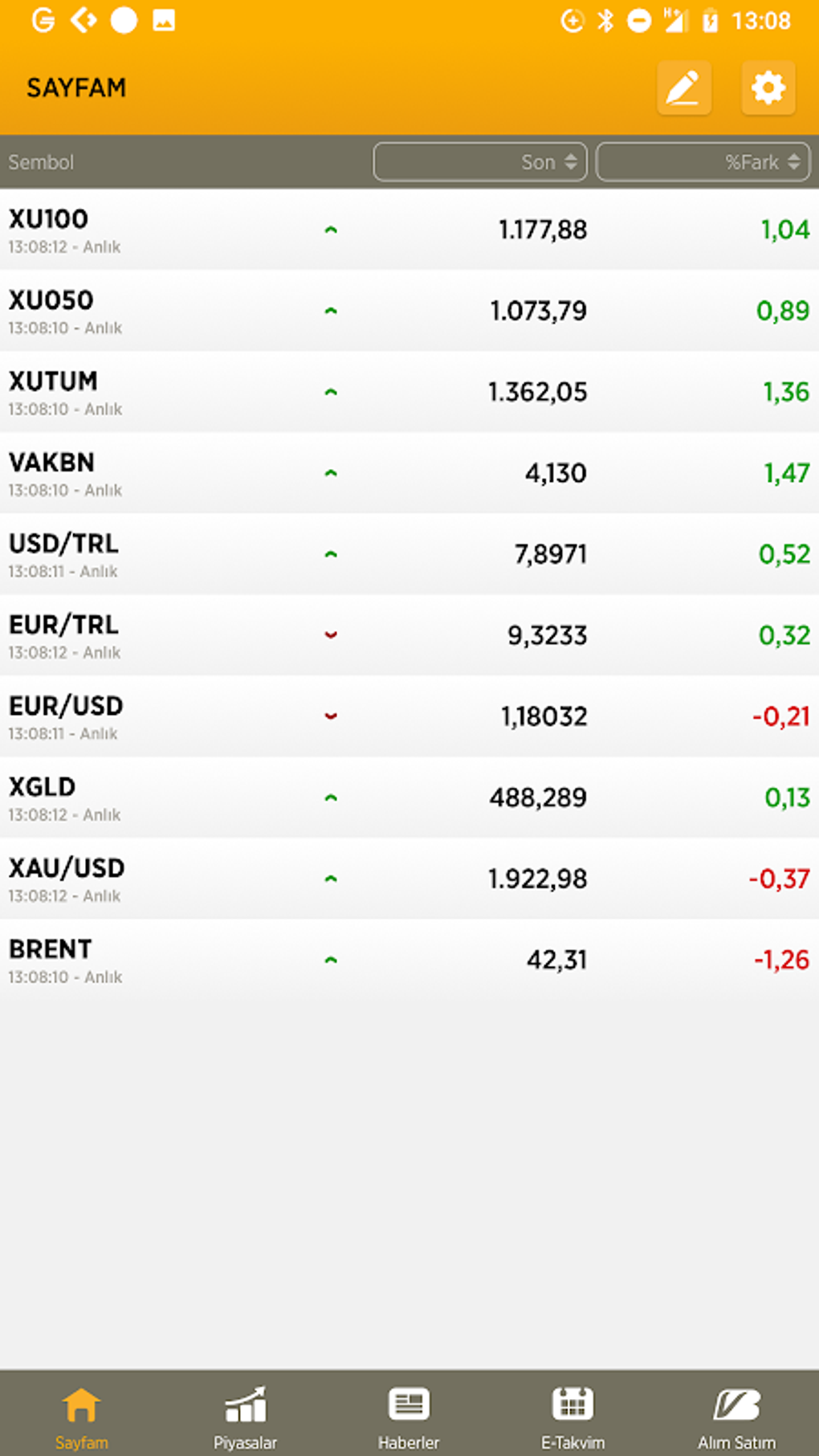Select the VAKBN watchlist row
The image size is (819, 1456).
[161, 473]
